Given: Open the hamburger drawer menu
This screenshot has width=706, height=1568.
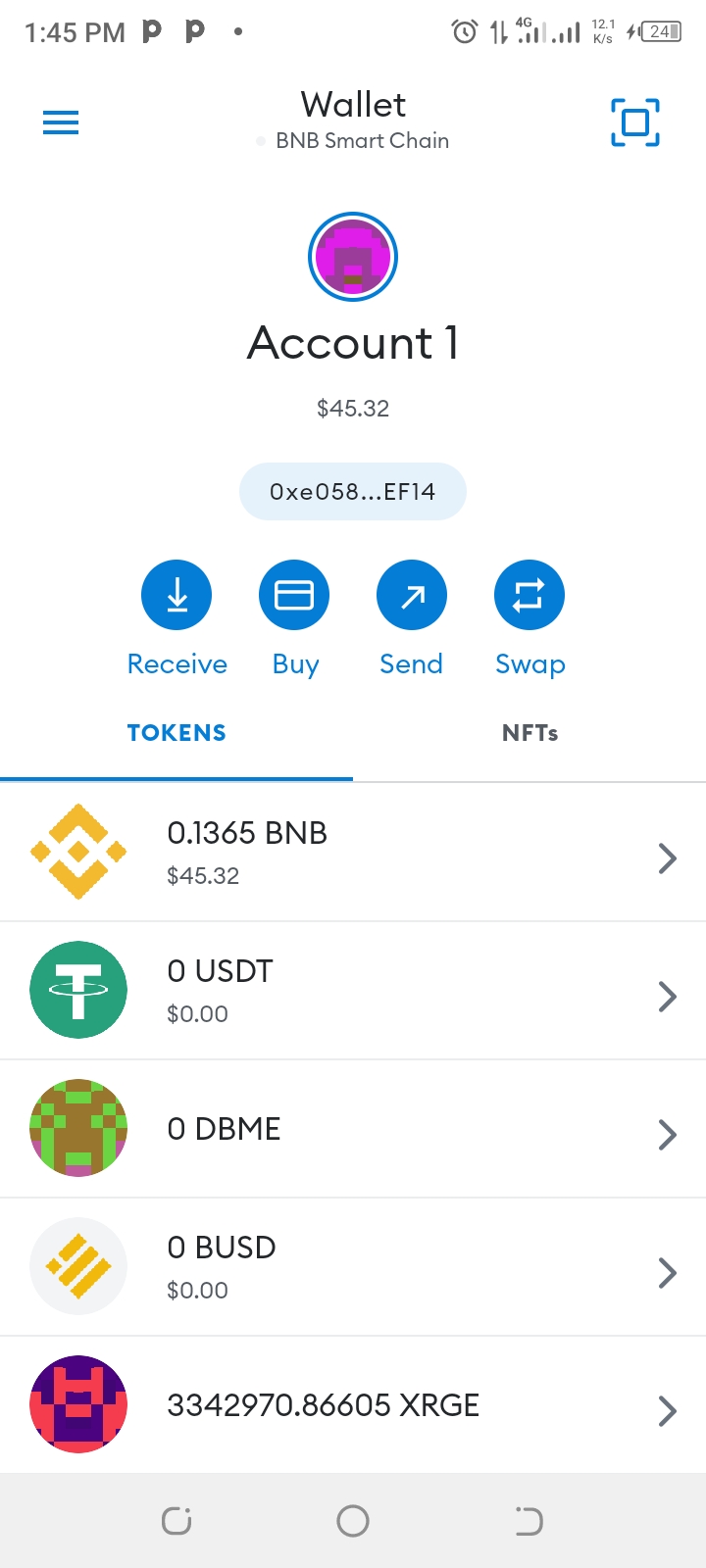Looking at the screenshot, I should 61,122.
